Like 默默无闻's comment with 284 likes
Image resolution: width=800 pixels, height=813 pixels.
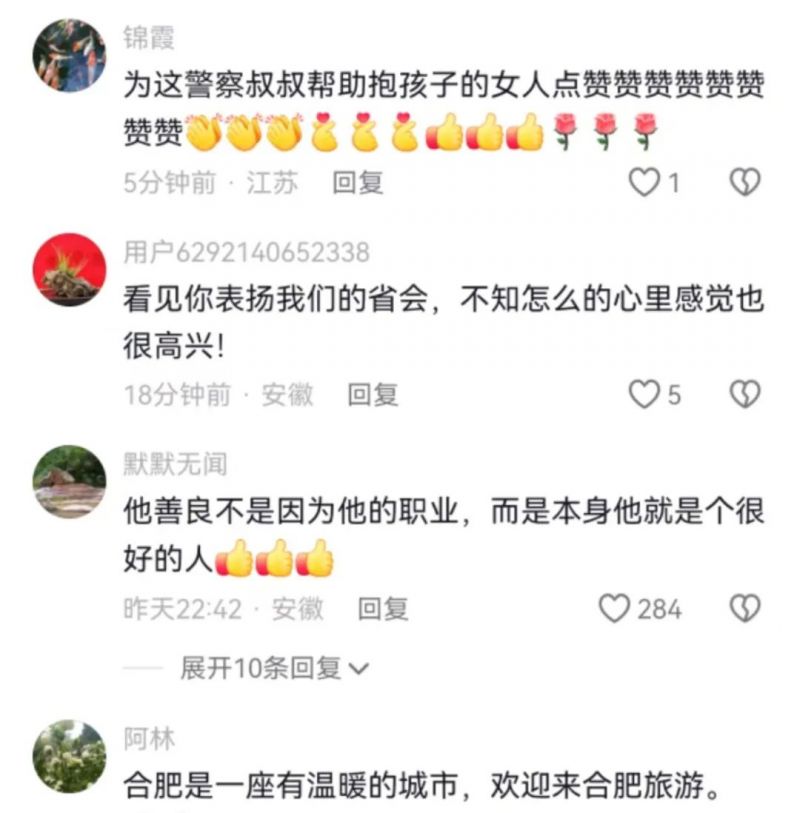(615, 608)
